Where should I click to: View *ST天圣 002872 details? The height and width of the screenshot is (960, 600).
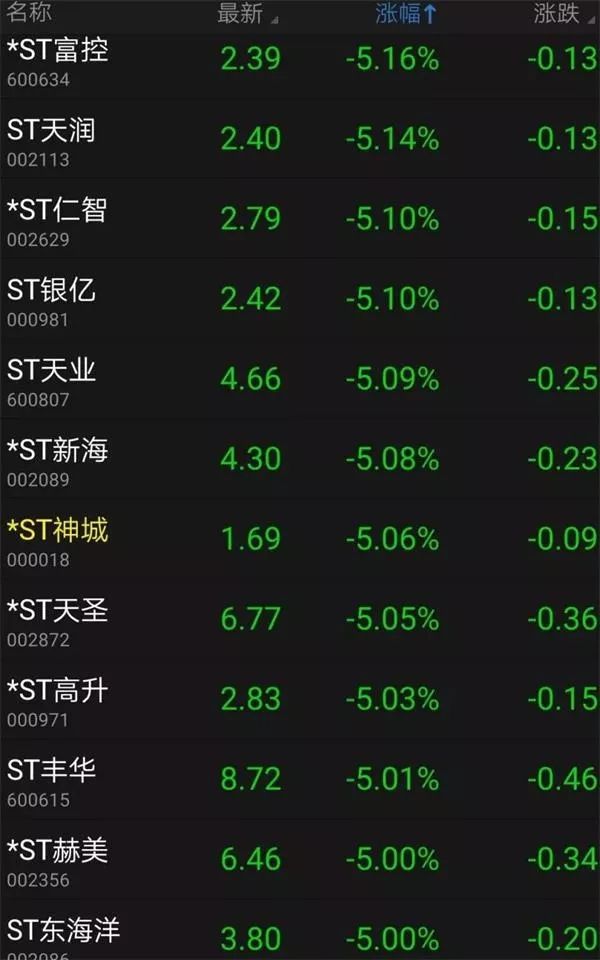pyautogui.click(x=300, y=620)
